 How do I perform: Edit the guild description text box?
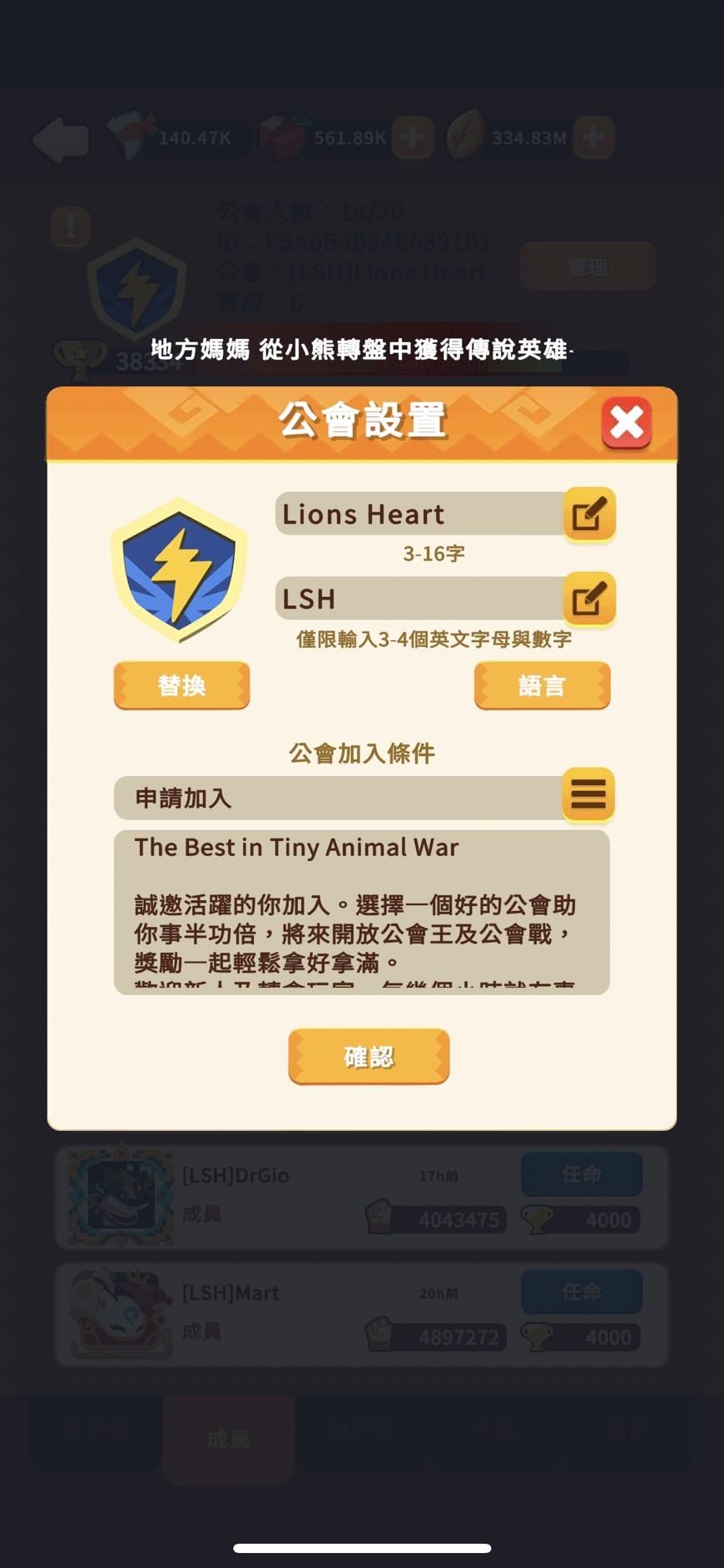tap(362, 912)
